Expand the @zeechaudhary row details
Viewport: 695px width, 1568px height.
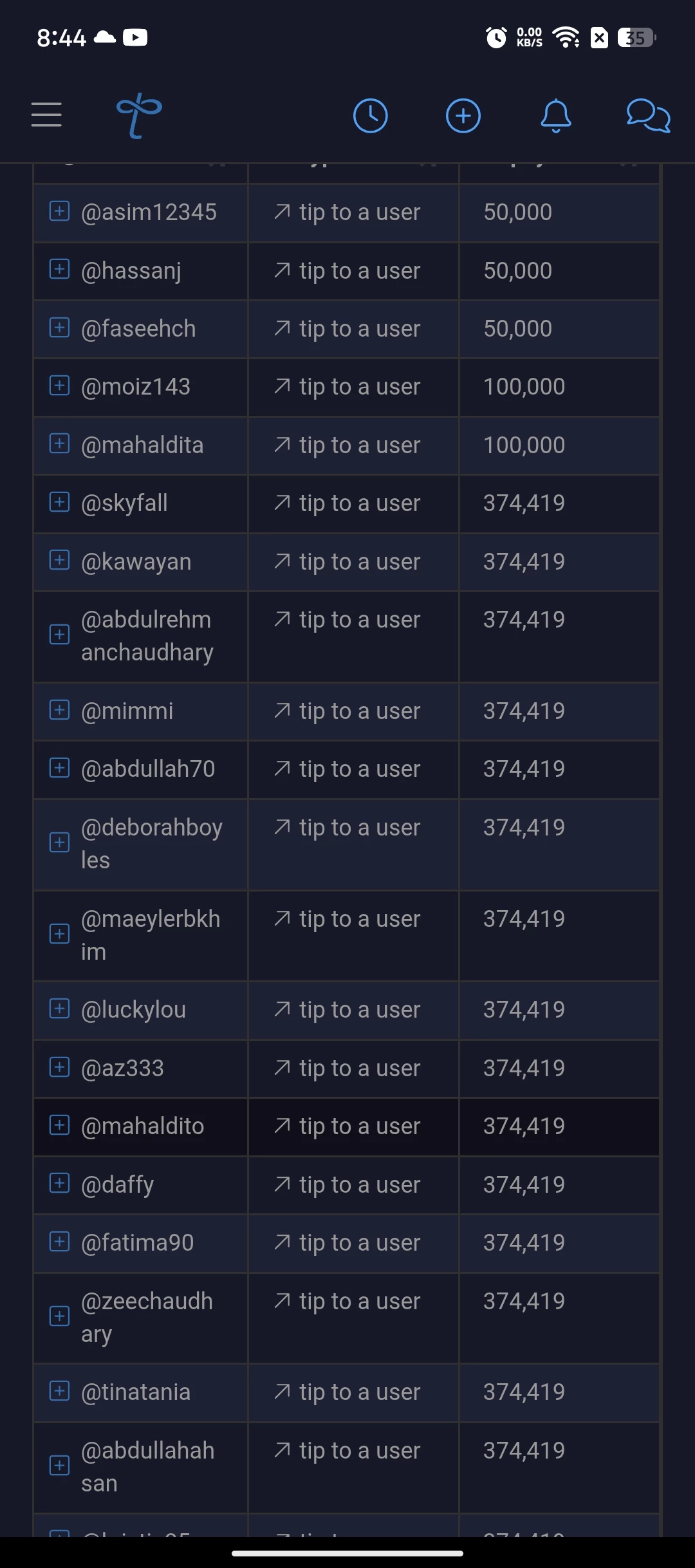[x=59, y=1316]
